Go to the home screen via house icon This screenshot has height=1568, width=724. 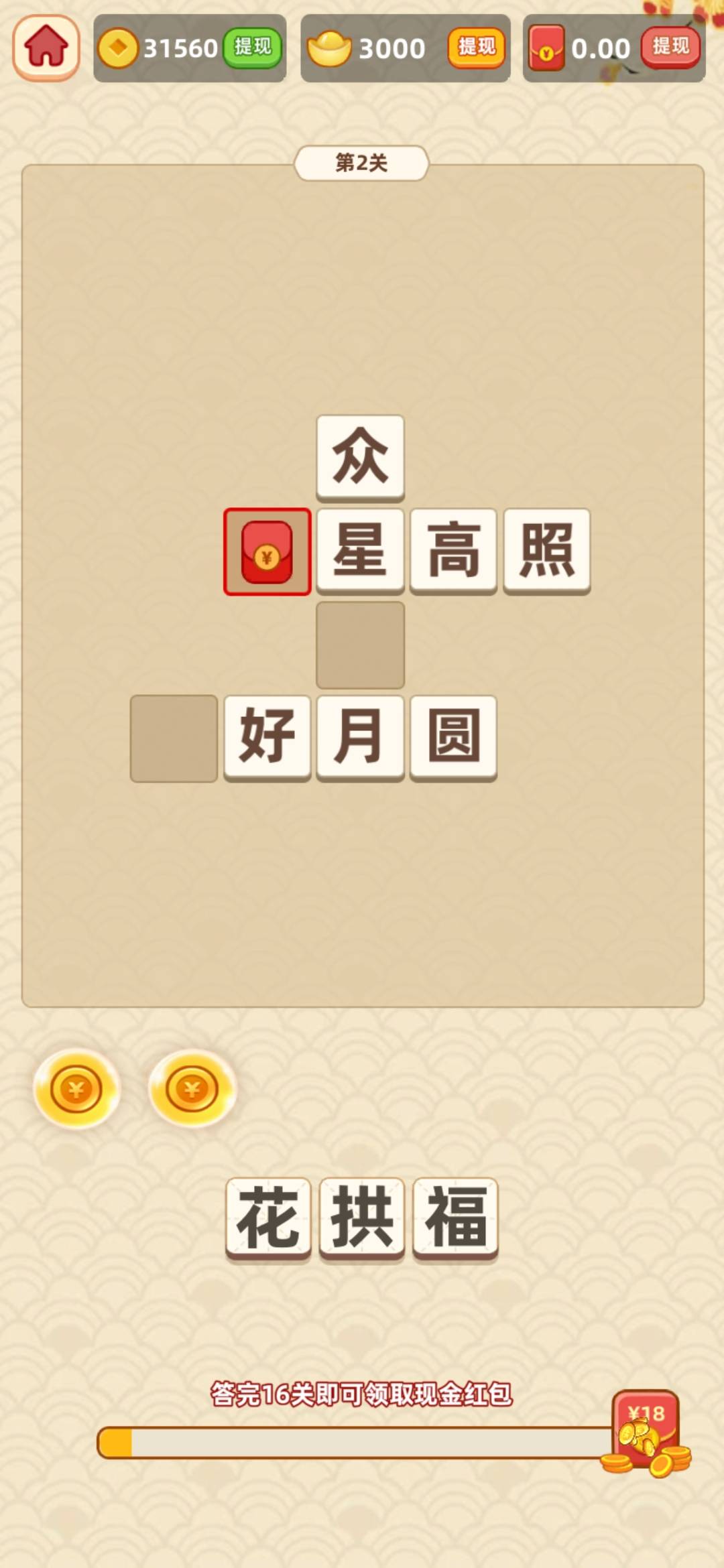coord(46,48)
